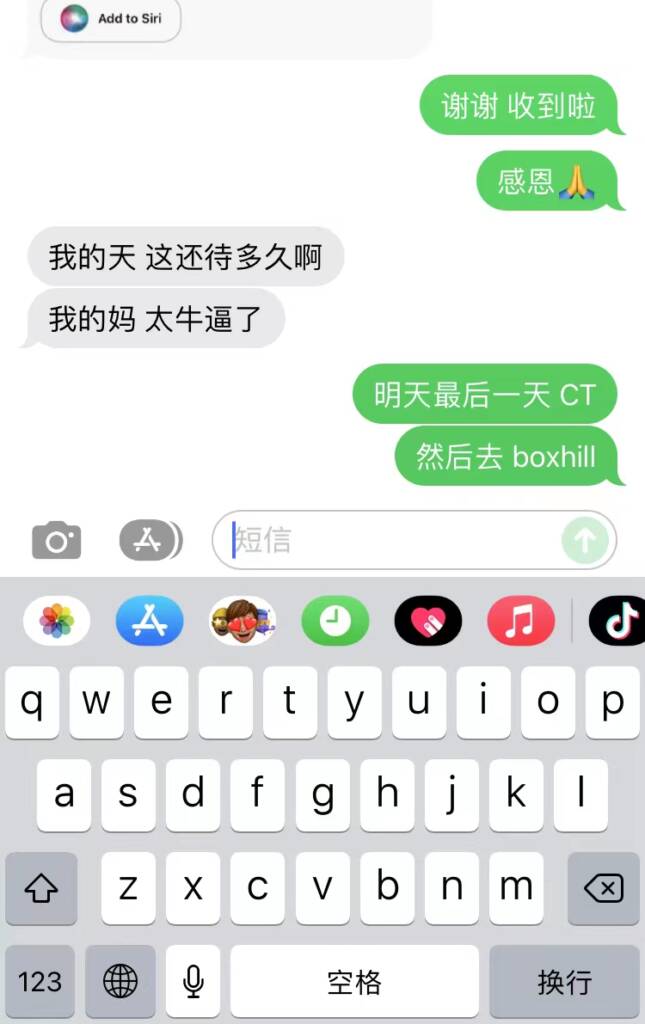
Task: Open the Photos app in the iMessage bar
Action: click(57, 621)
